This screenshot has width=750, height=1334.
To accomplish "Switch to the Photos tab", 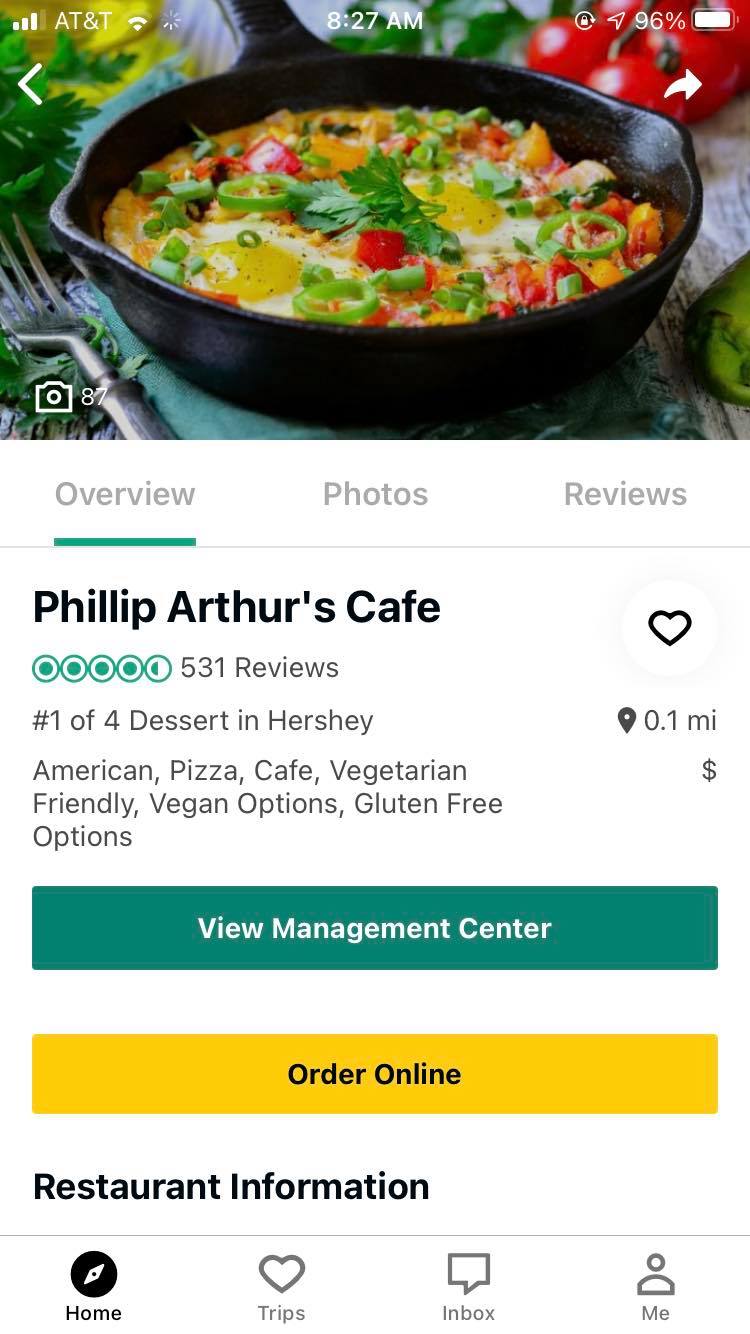I will [375, 494].
